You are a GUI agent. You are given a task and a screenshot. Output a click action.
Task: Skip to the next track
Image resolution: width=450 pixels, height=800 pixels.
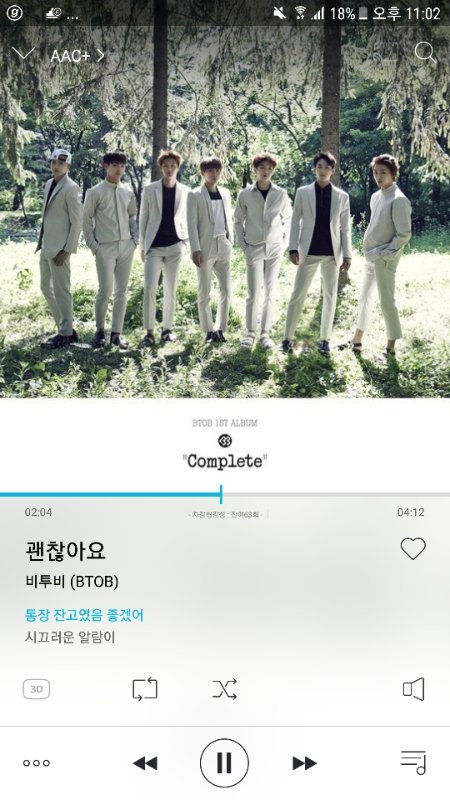(x=305, y=763)
